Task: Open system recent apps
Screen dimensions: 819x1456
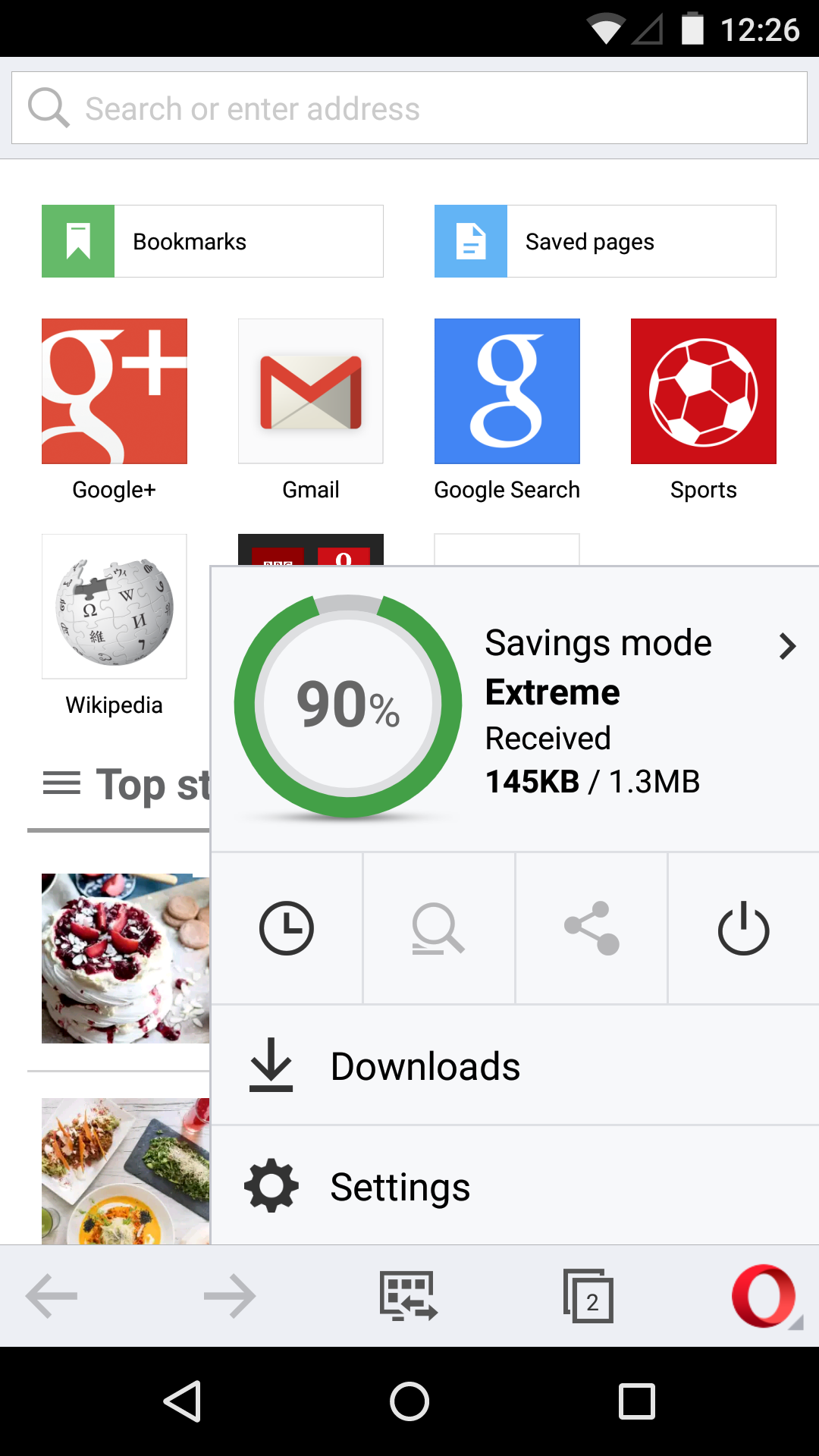Action: click(637, 1401)
